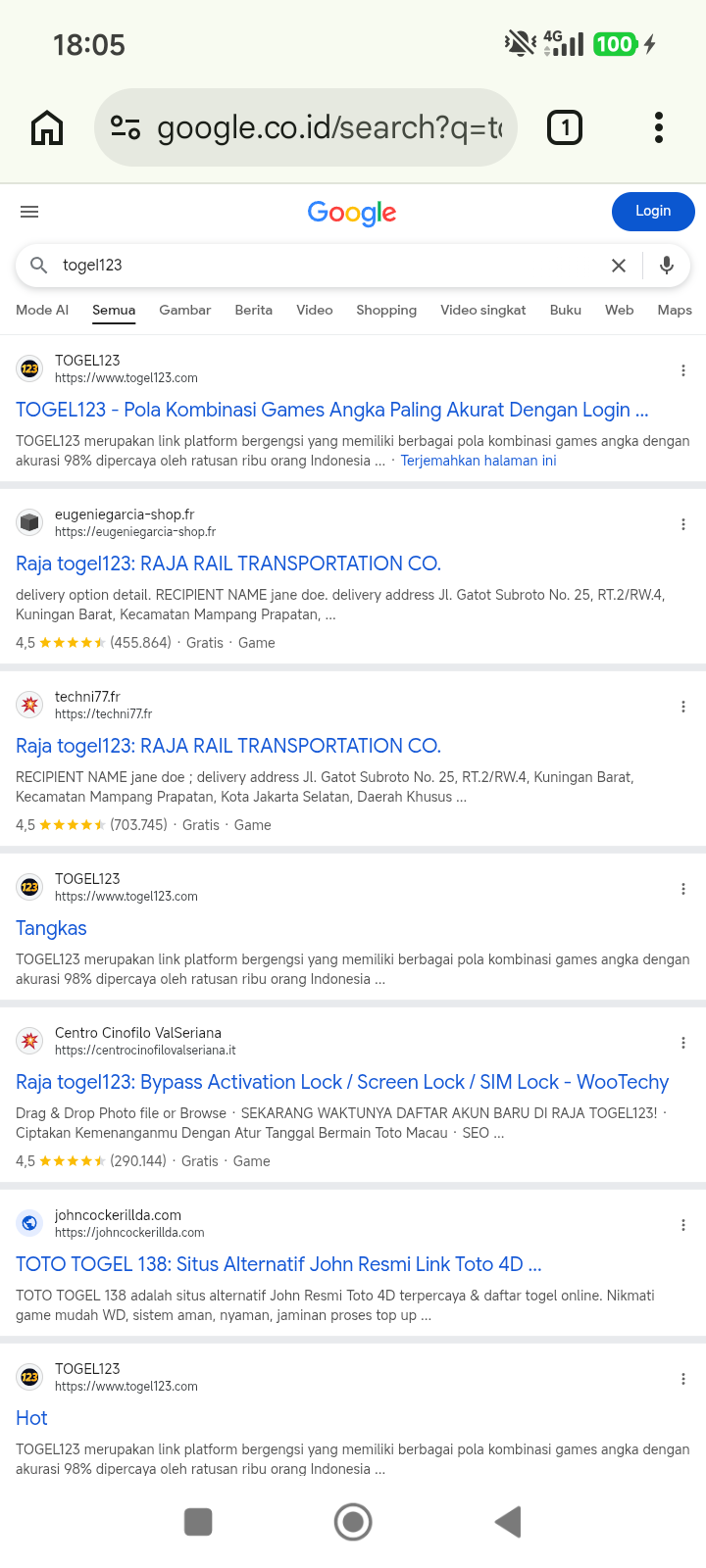
Task: Open the WooTechy Bypass Activation Lock result
Action: 342,1082
